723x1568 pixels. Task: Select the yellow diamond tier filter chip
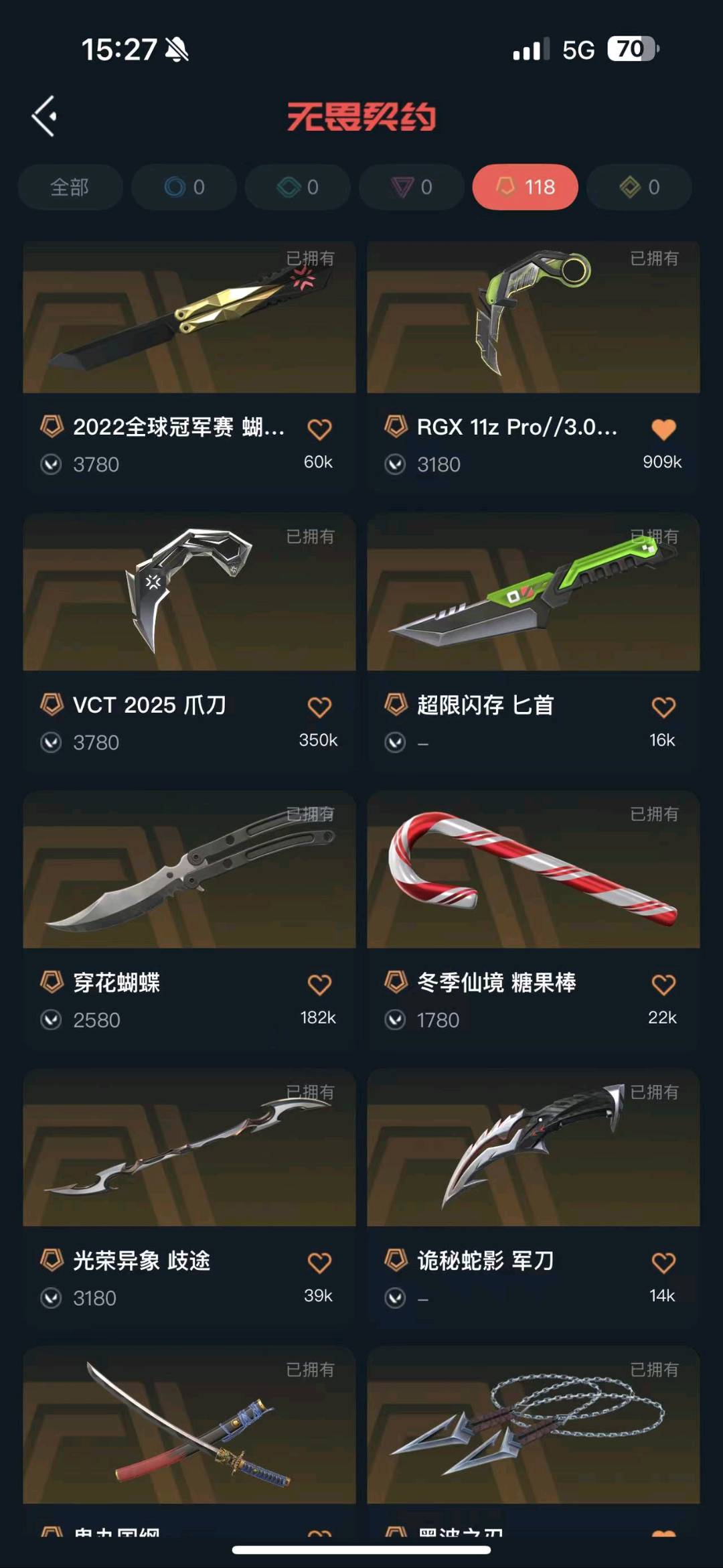point(639,187)
